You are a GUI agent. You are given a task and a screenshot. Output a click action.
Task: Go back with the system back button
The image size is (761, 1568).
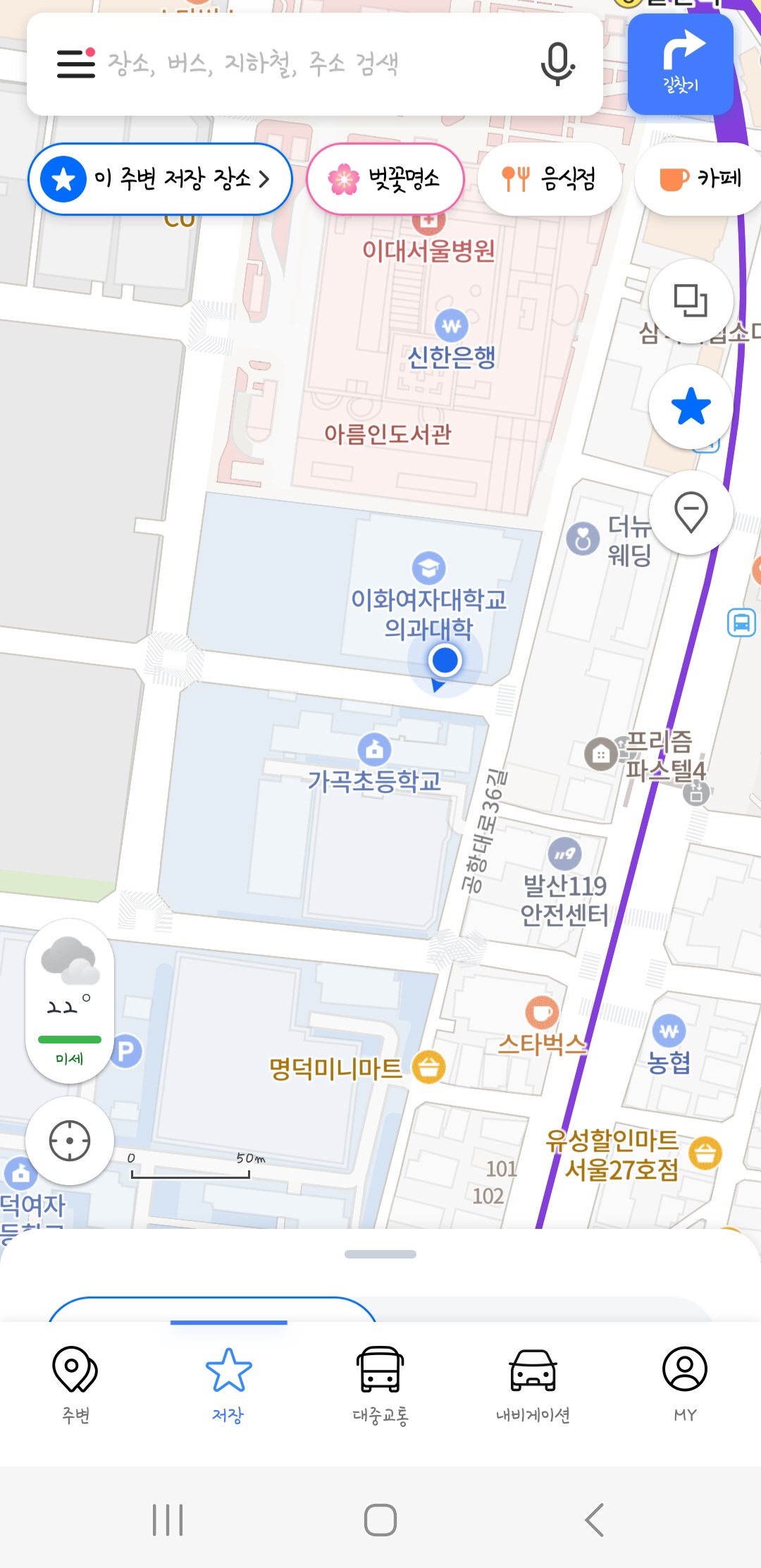tap(594, 1519)
